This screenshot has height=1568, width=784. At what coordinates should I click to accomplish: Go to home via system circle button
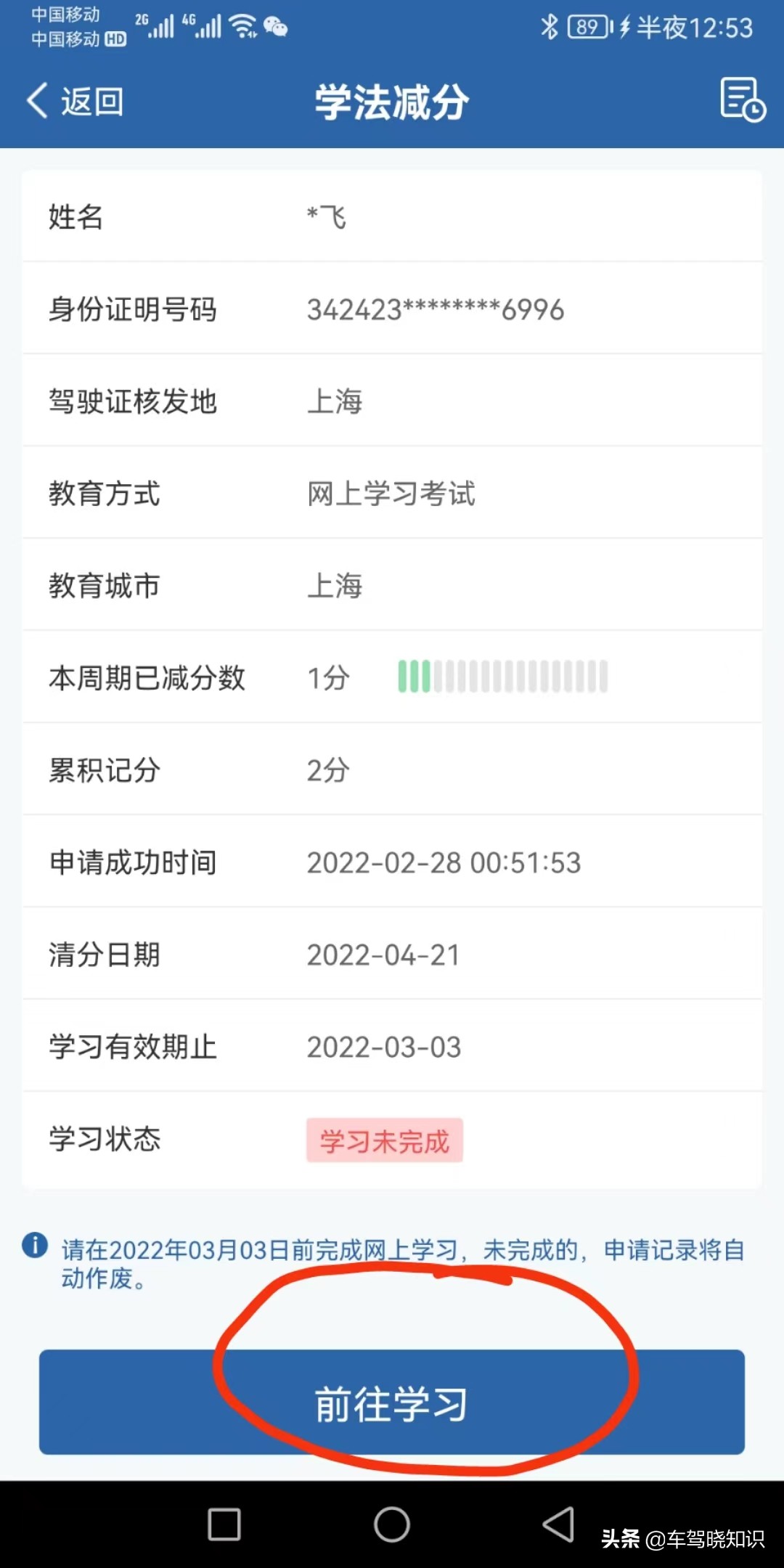tap(392, 1524)
